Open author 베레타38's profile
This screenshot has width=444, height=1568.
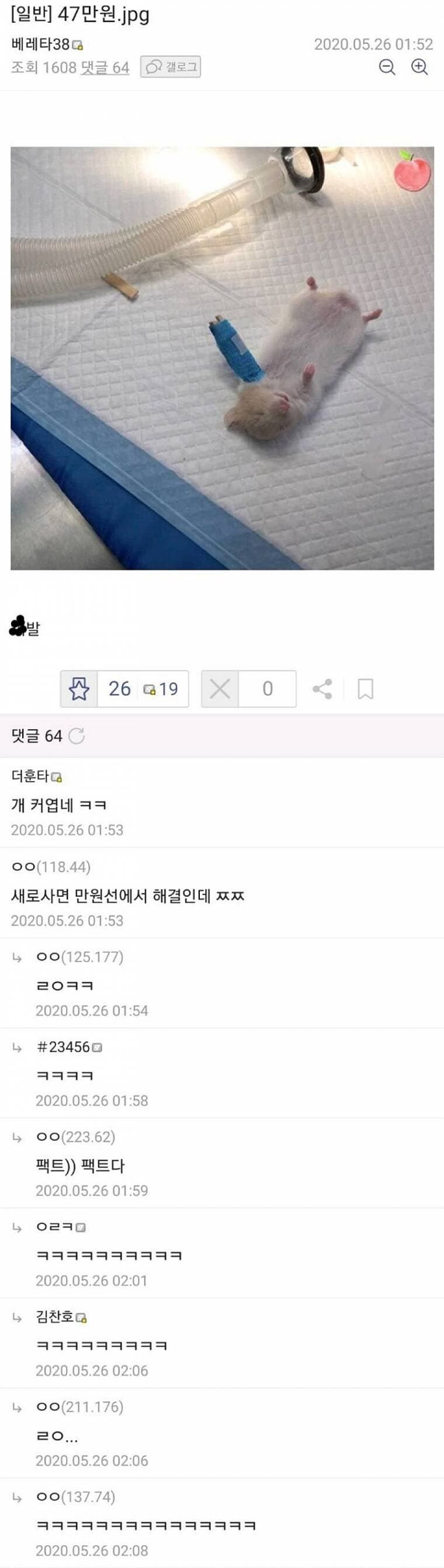(41, 44)
